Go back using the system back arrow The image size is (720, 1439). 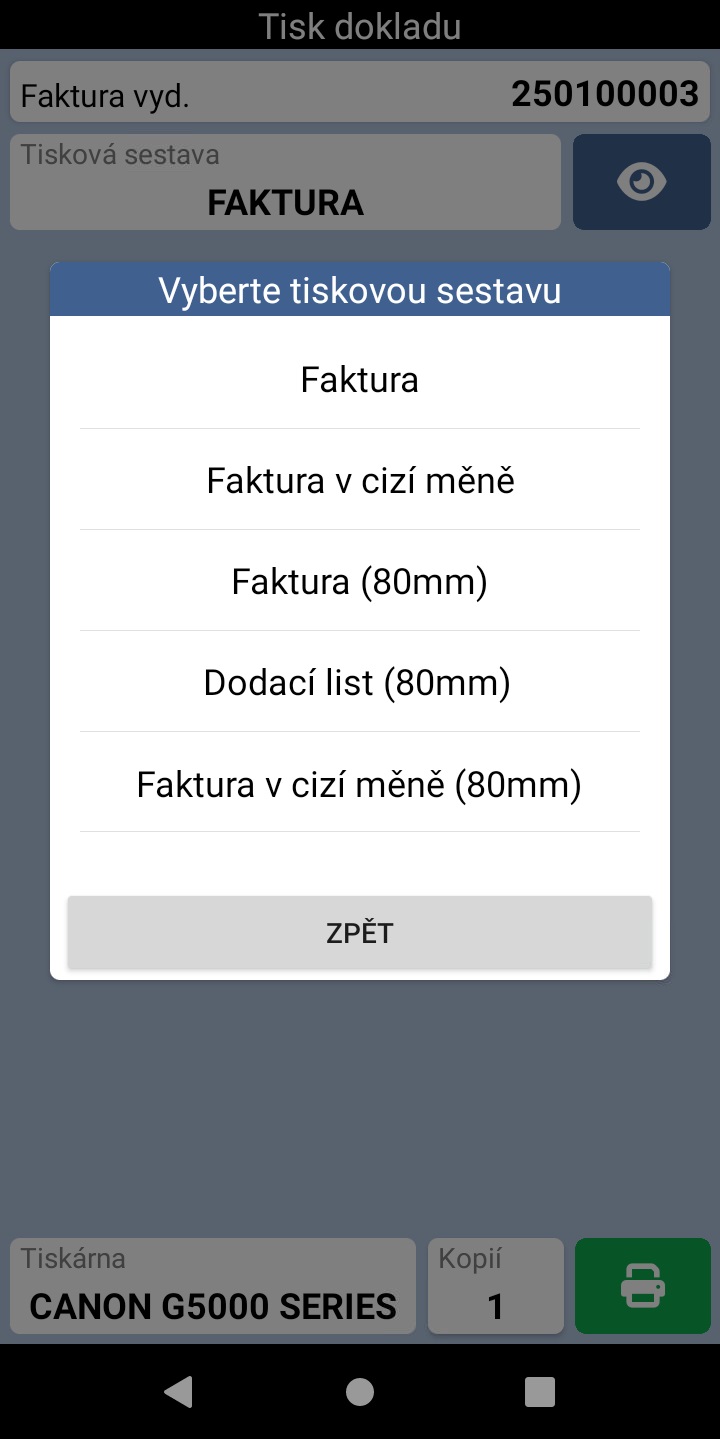(179, 1391)
